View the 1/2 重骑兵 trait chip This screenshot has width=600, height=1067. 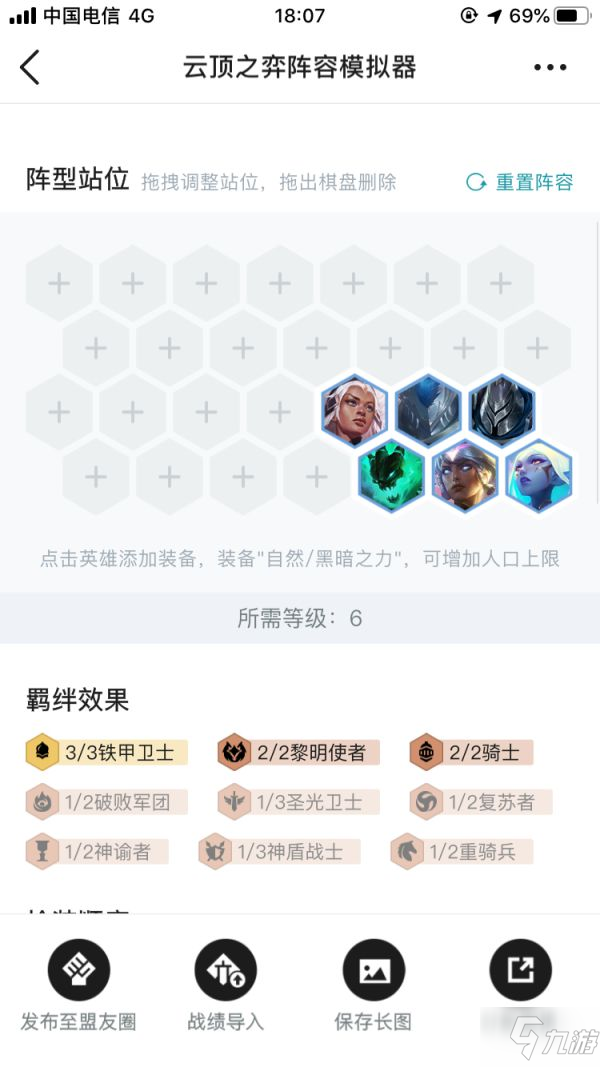463,851
